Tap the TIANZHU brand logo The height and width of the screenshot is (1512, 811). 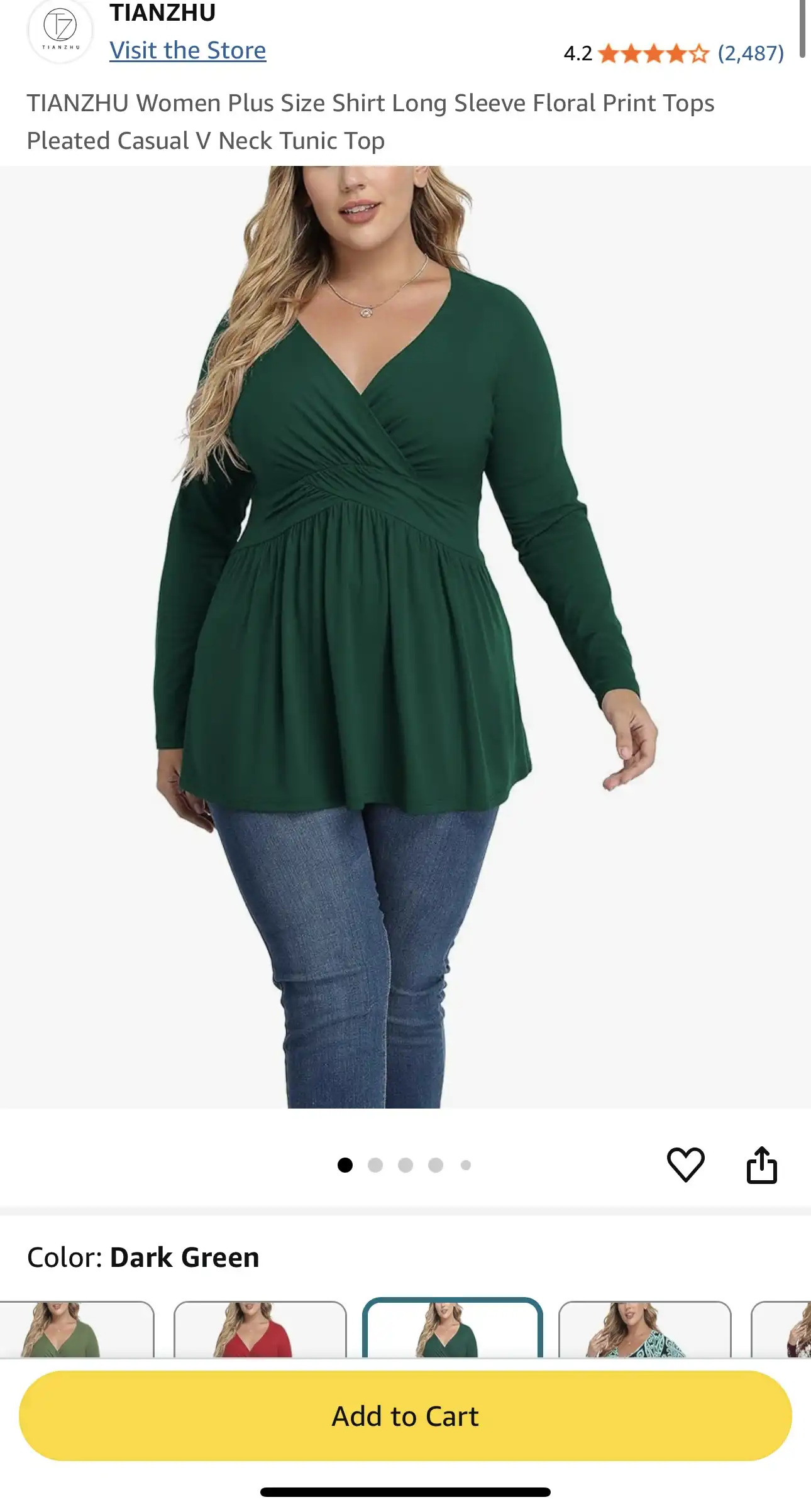pyautogui.click(x=60, y=30)
